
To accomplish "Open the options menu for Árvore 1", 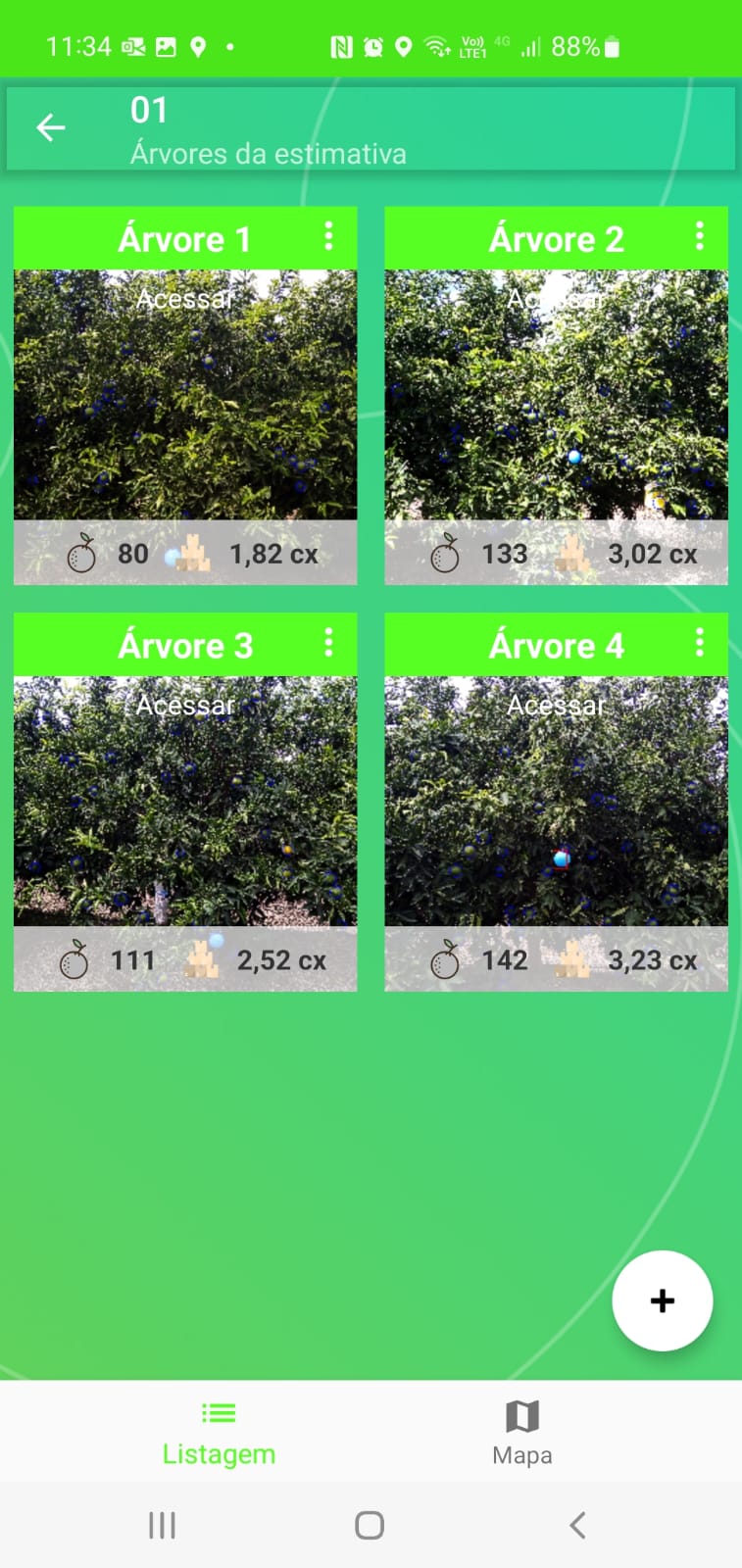I will (328, 236).
